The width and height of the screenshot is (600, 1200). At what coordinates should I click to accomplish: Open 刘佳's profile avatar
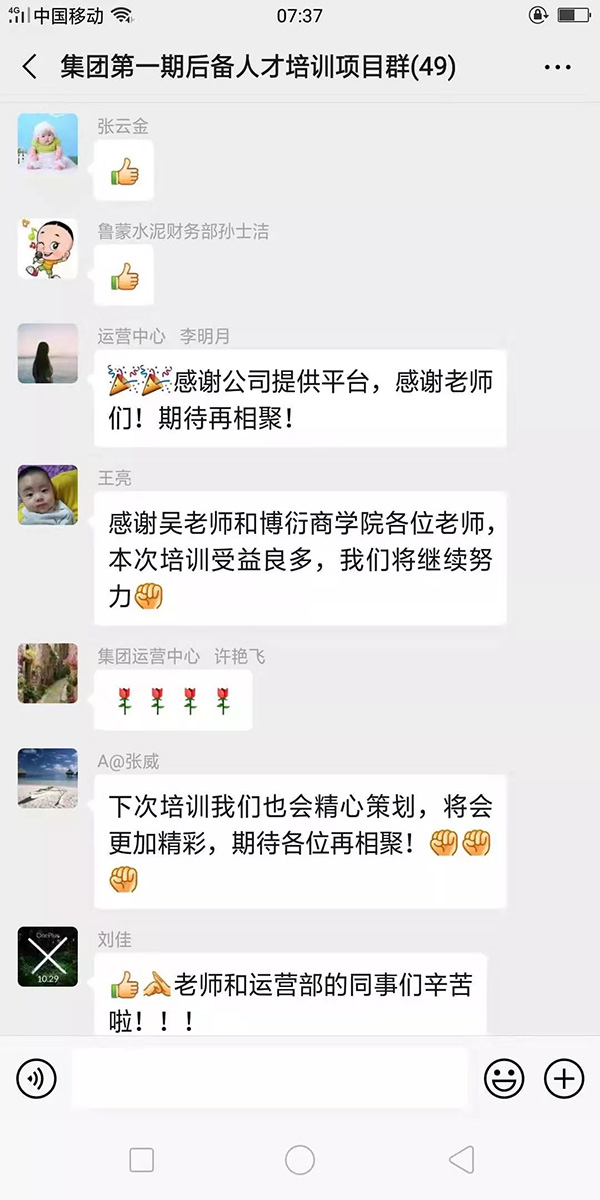click(47, 956)
